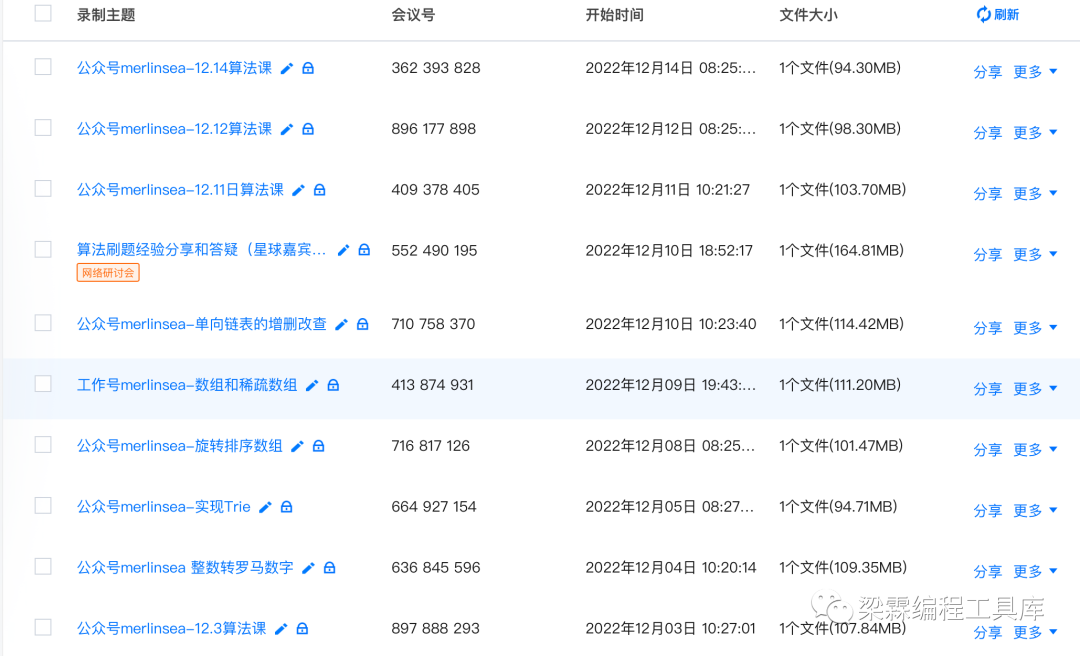Screen dimensions: 1080x656
Task: Select the checkbox for 公众号merlinsea–12.3算法课
Action: 43,627
